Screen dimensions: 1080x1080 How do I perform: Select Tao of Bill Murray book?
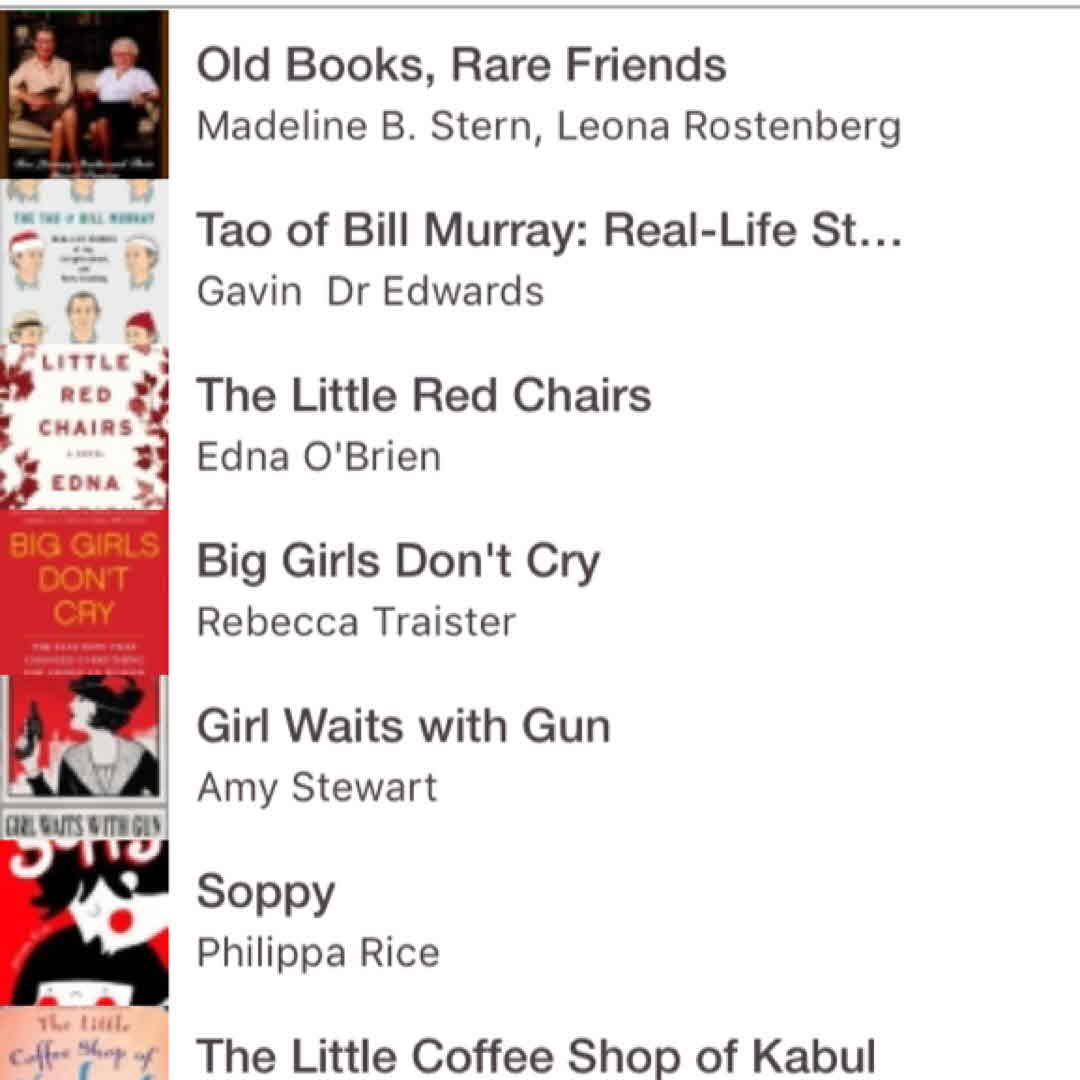pos(548,232)
